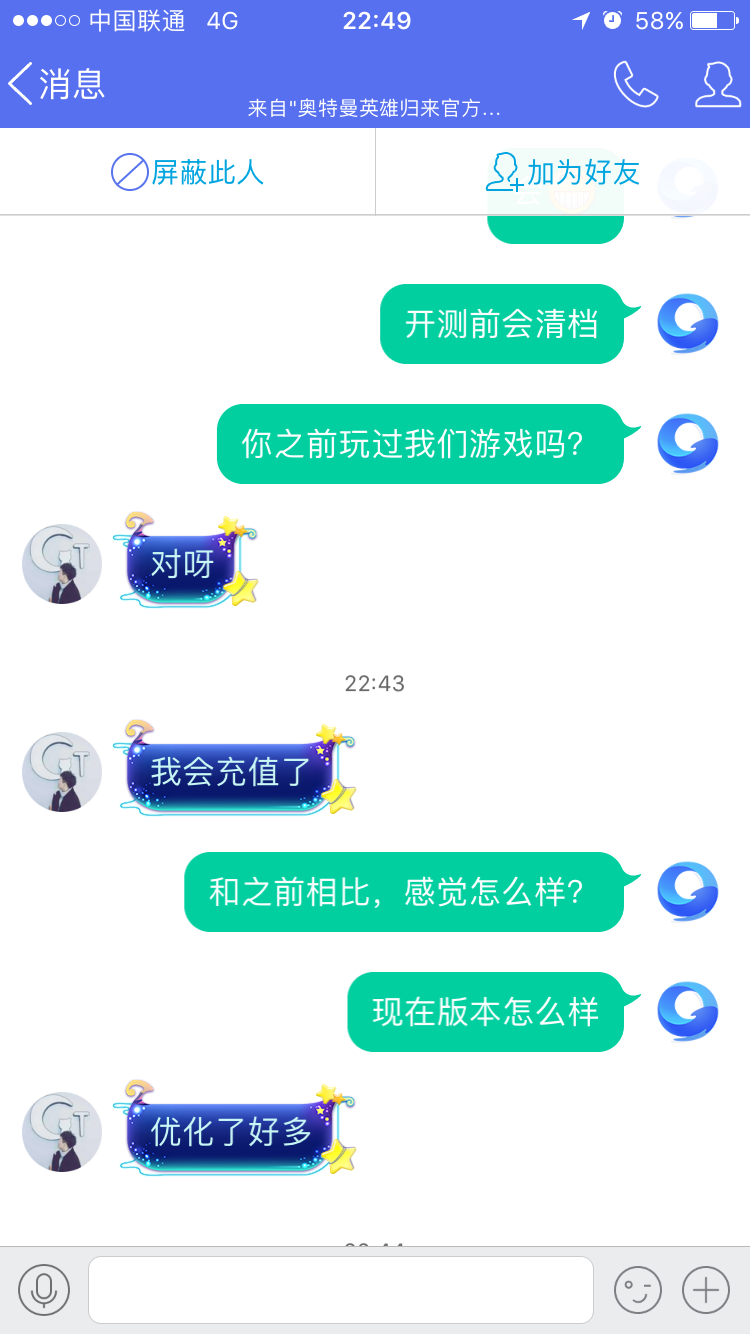This screenshot has width=750, height=1334.
Task: Tap 加为好友 to add as friend
Action: click(563, 172)
